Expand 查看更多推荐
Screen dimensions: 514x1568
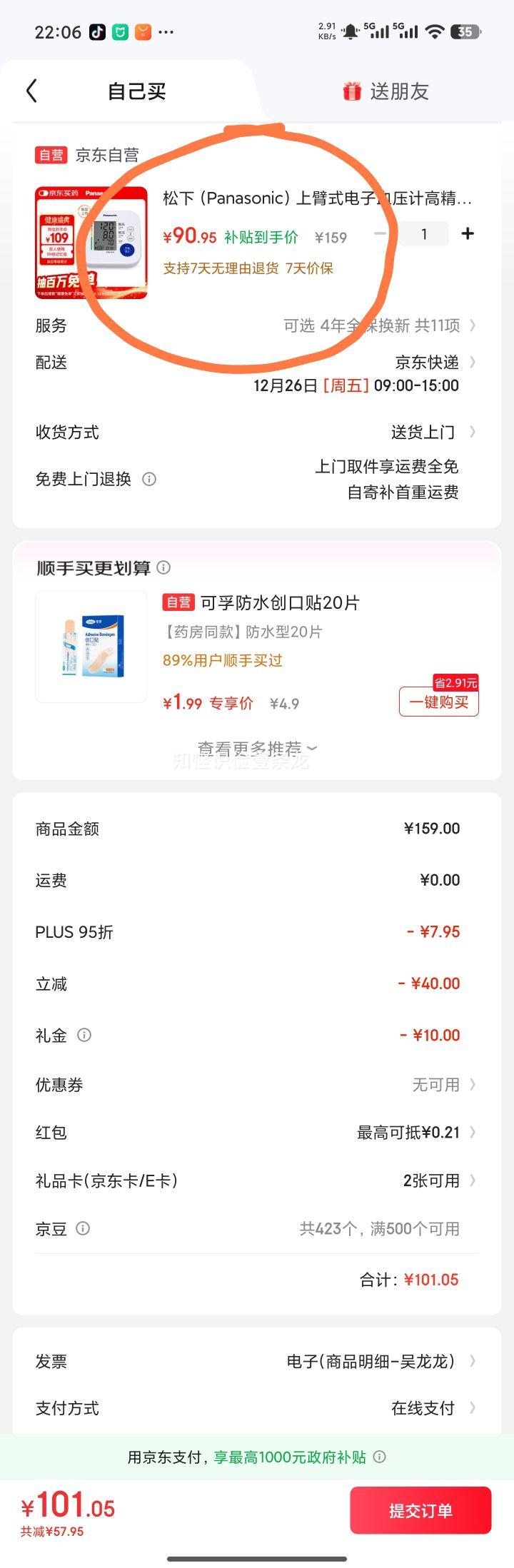coord(257,748)
